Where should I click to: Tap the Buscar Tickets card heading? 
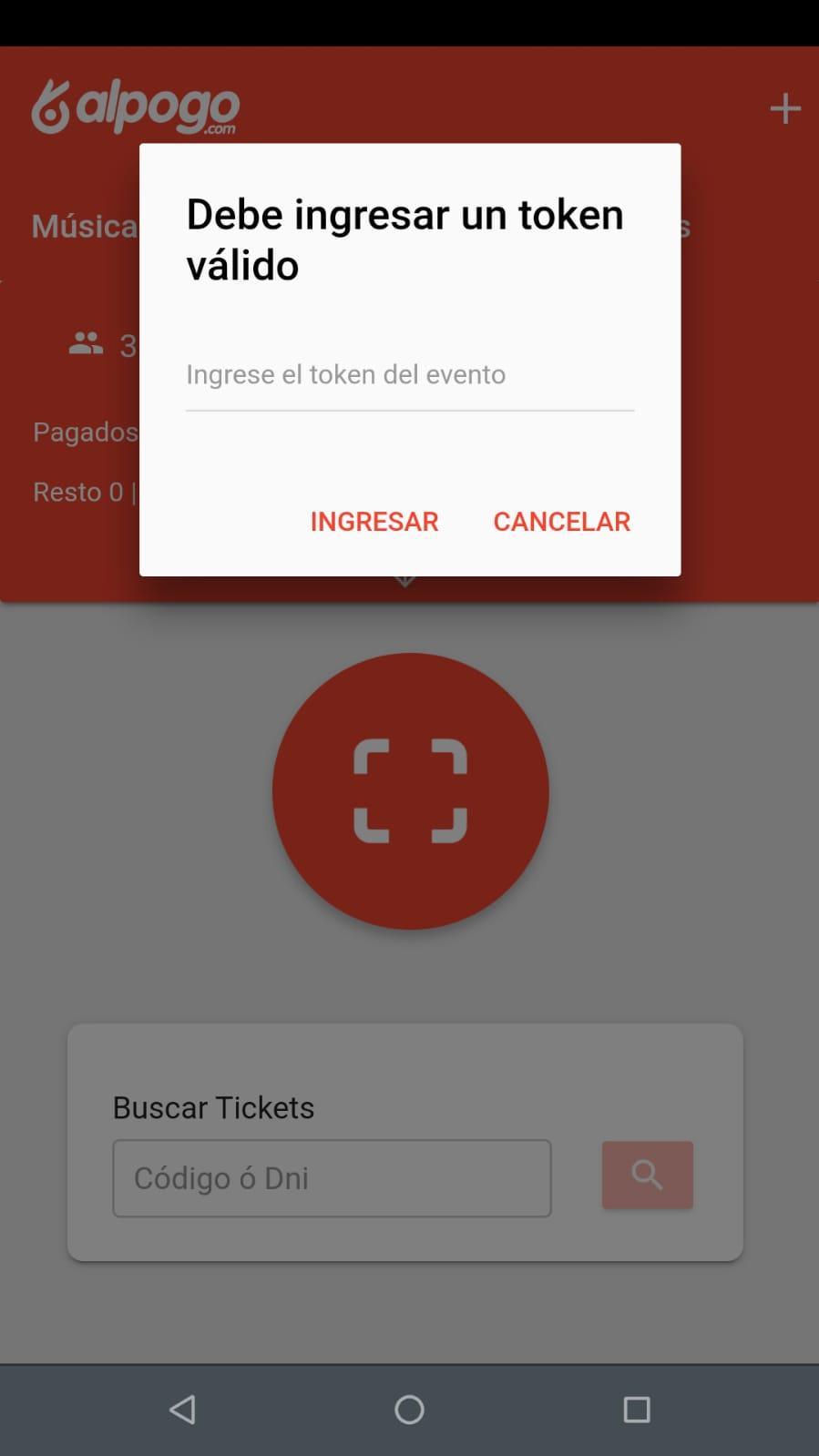pyautogui.click(x=212, y=1107)
